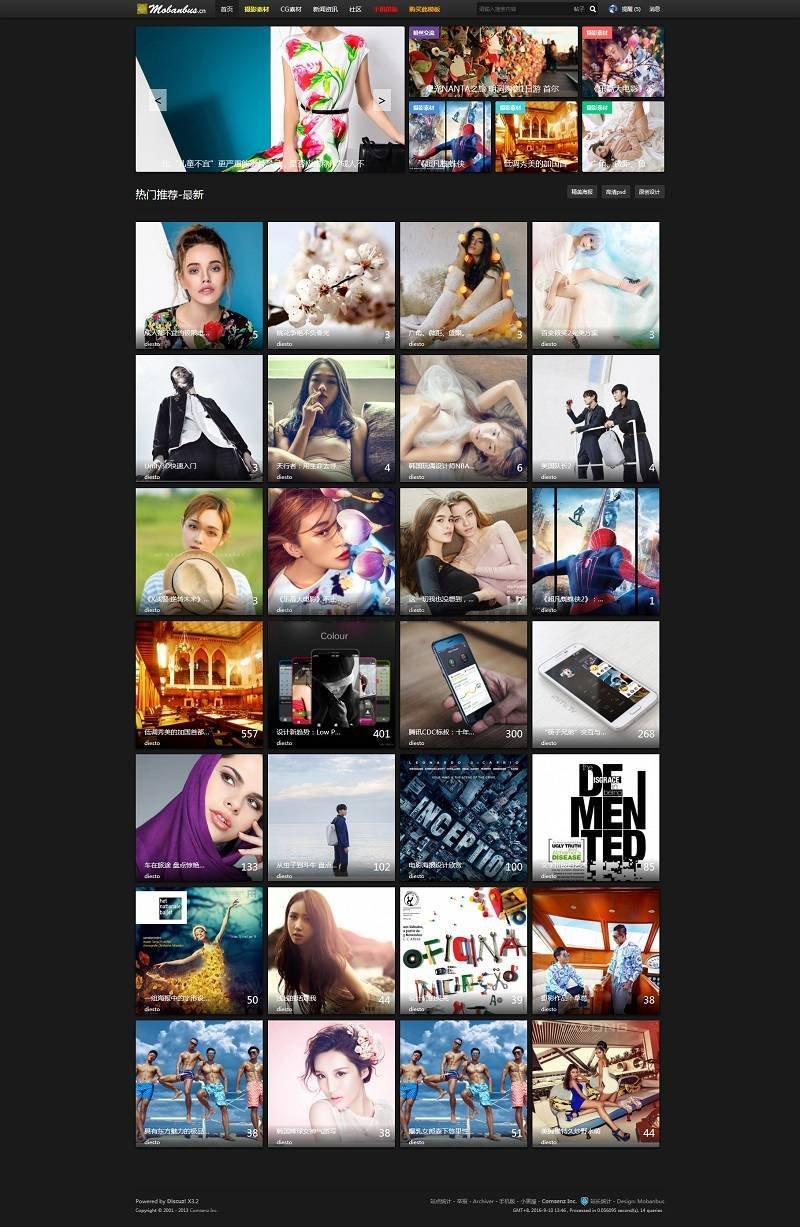Open the cherry blossom photo card
800x1227 pixels.
pos(331,284)
